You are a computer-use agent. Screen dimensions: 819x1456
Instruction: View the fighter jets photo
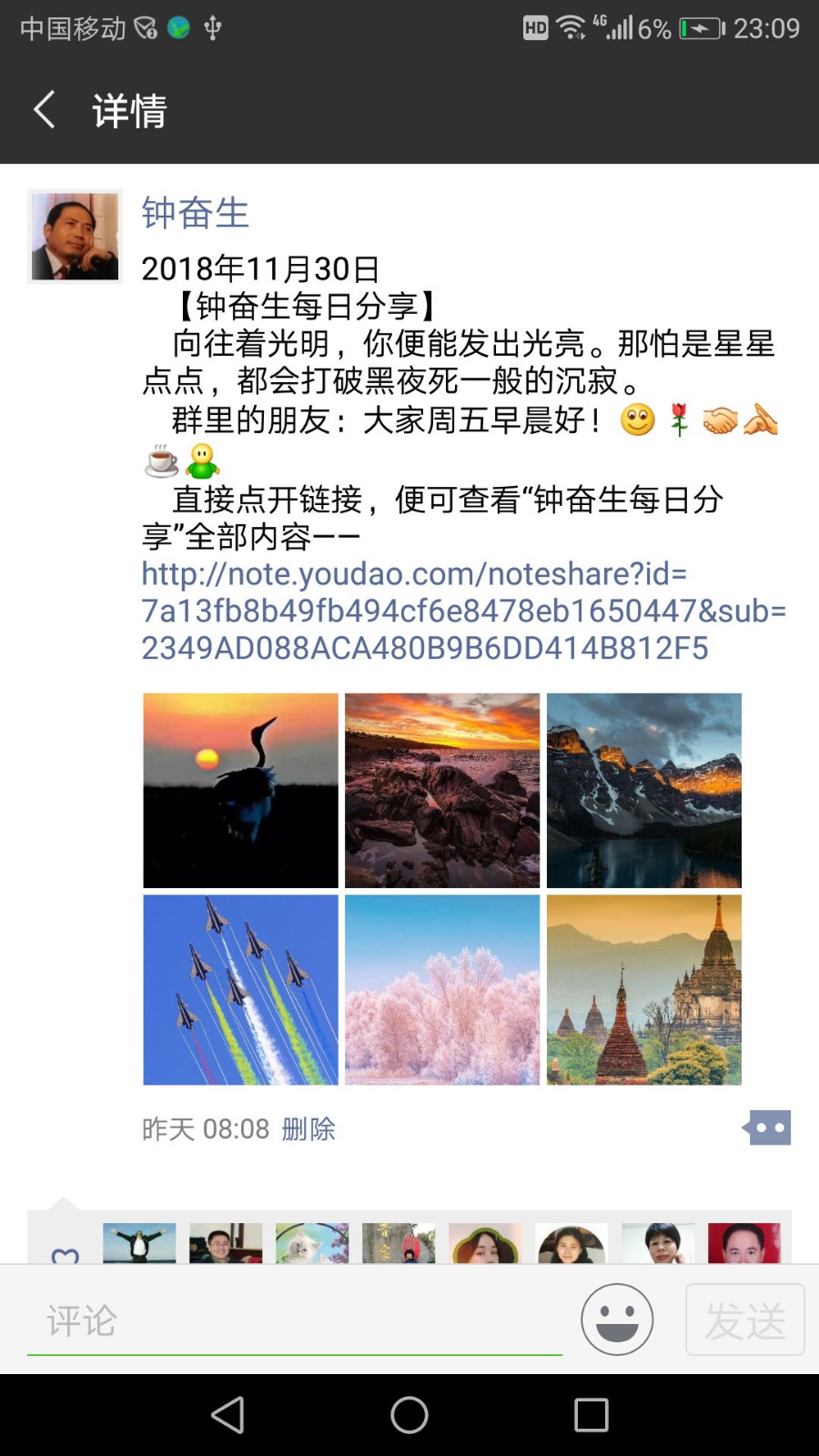click(240, 989)
